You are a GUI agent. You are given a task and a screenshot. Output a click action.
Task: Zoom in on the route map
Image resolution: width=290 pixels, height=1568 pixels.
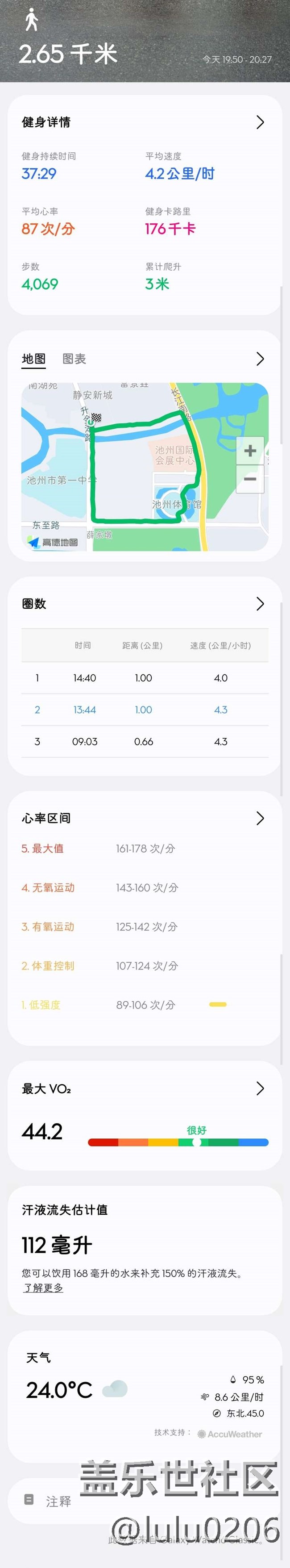[250, 451]
